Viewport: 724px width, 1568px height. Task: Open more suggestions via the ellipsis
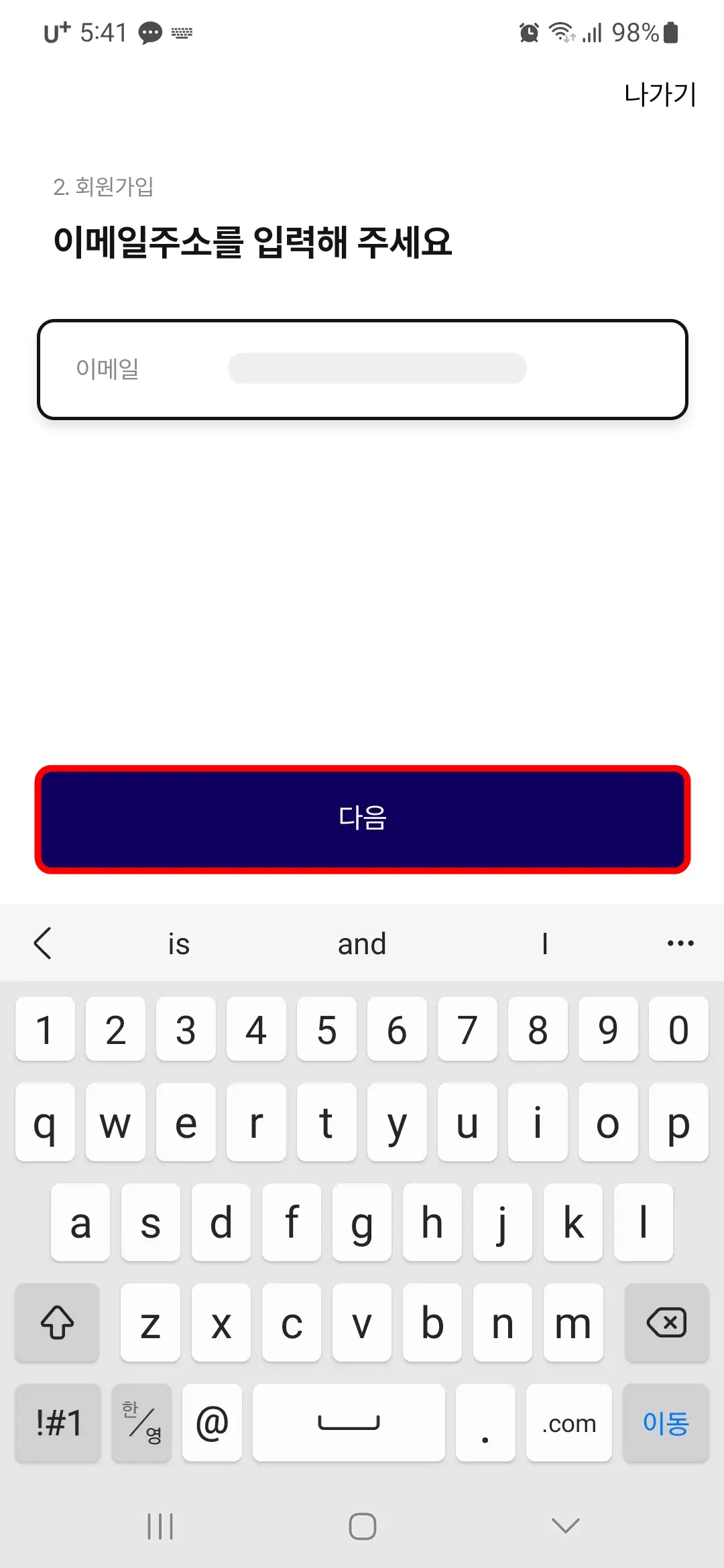coord(680,943)
